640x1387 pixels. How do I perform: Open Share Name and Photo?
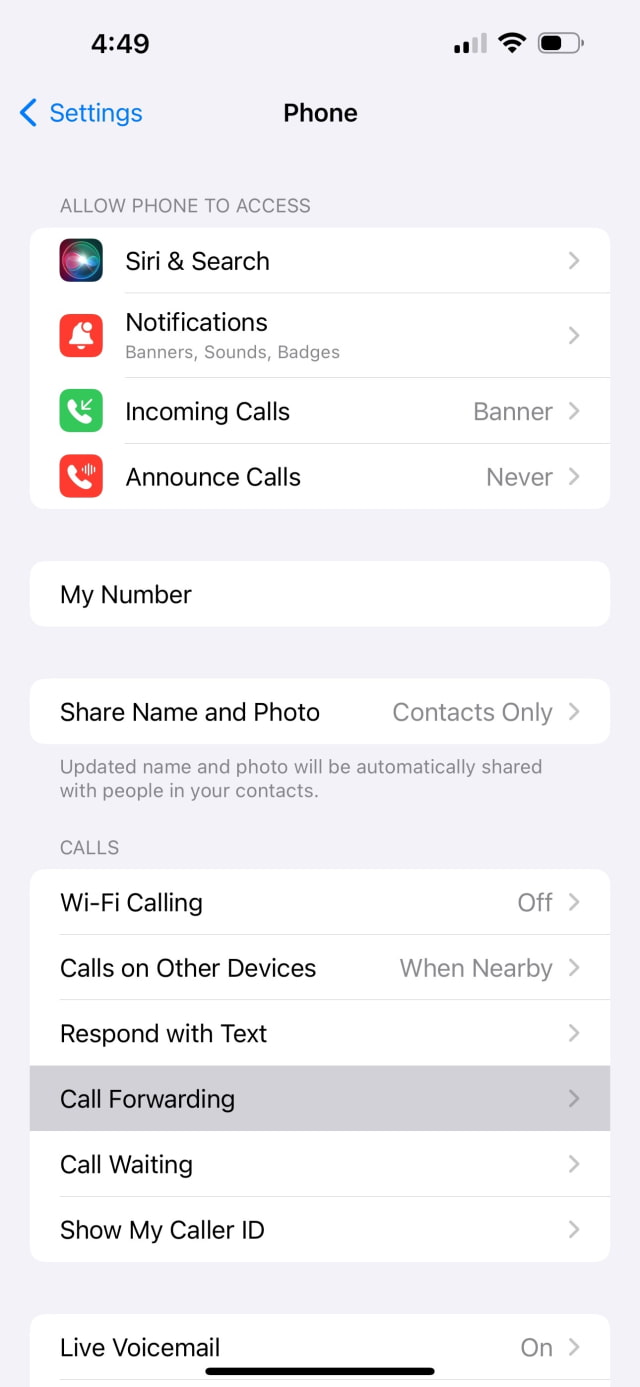[320, 712]
